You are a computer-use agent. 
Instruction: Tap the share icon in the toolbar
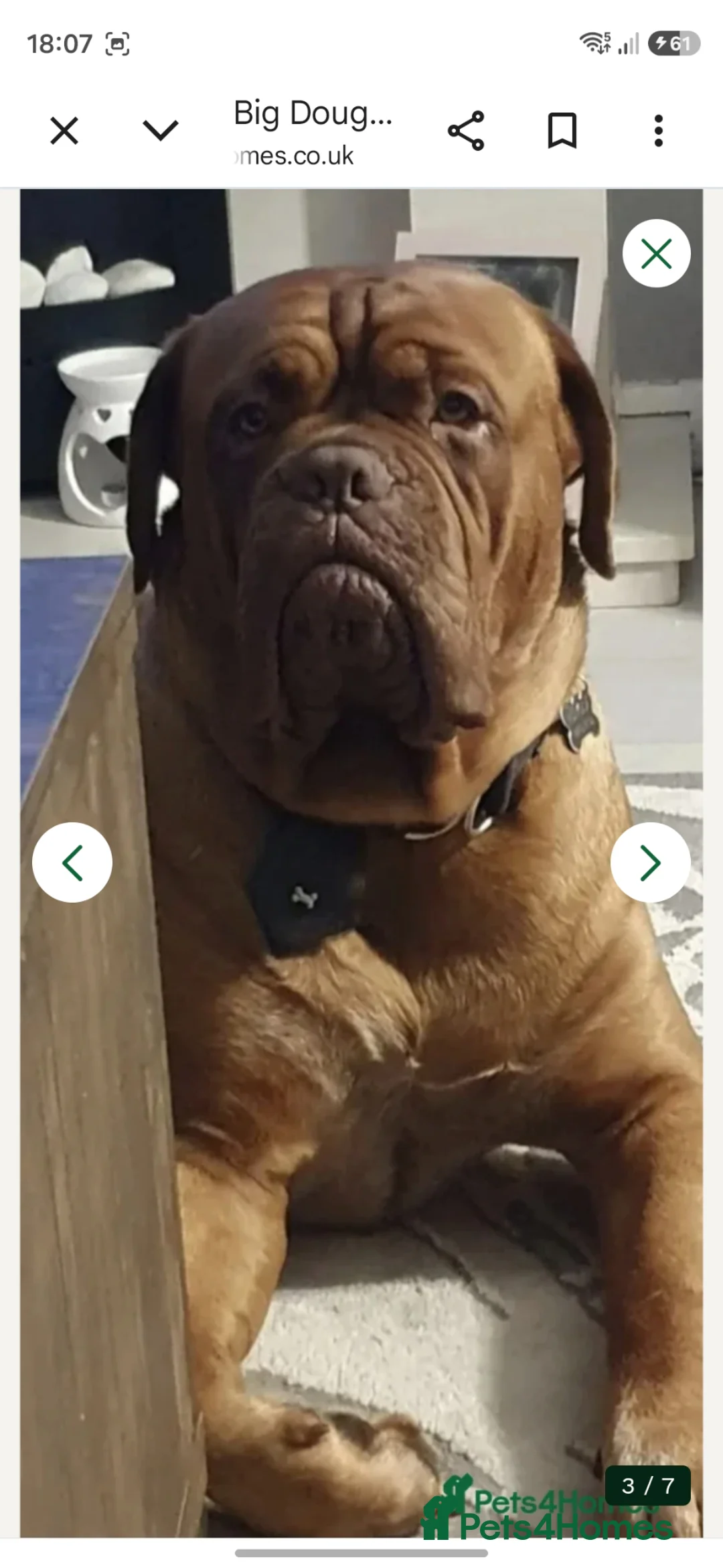click(x=467, y=131)
